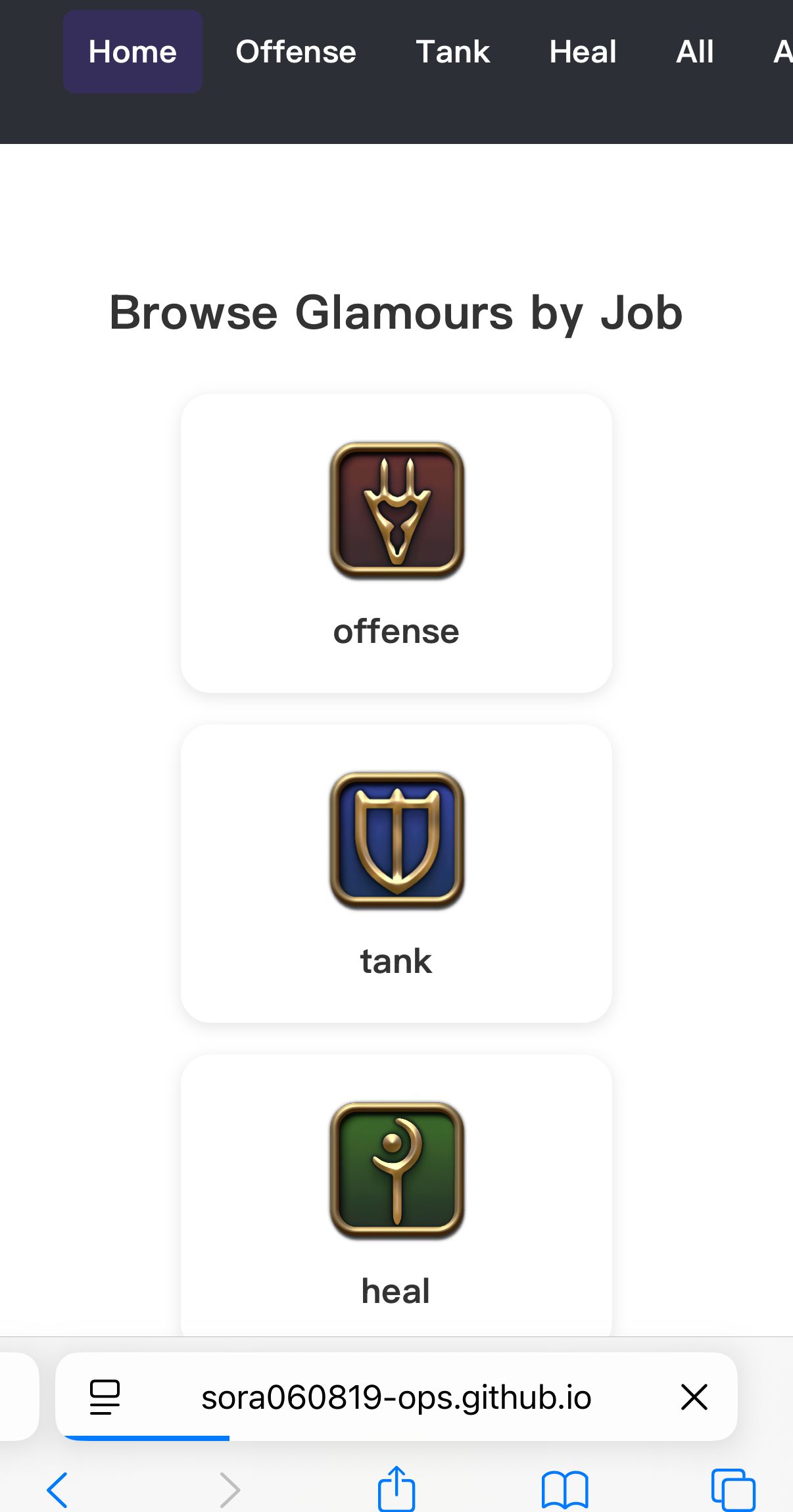Click the Browse Glamours by Job heading
Image resolution: width=793 pixels, height=1512 pixels.
click(396, 312)
